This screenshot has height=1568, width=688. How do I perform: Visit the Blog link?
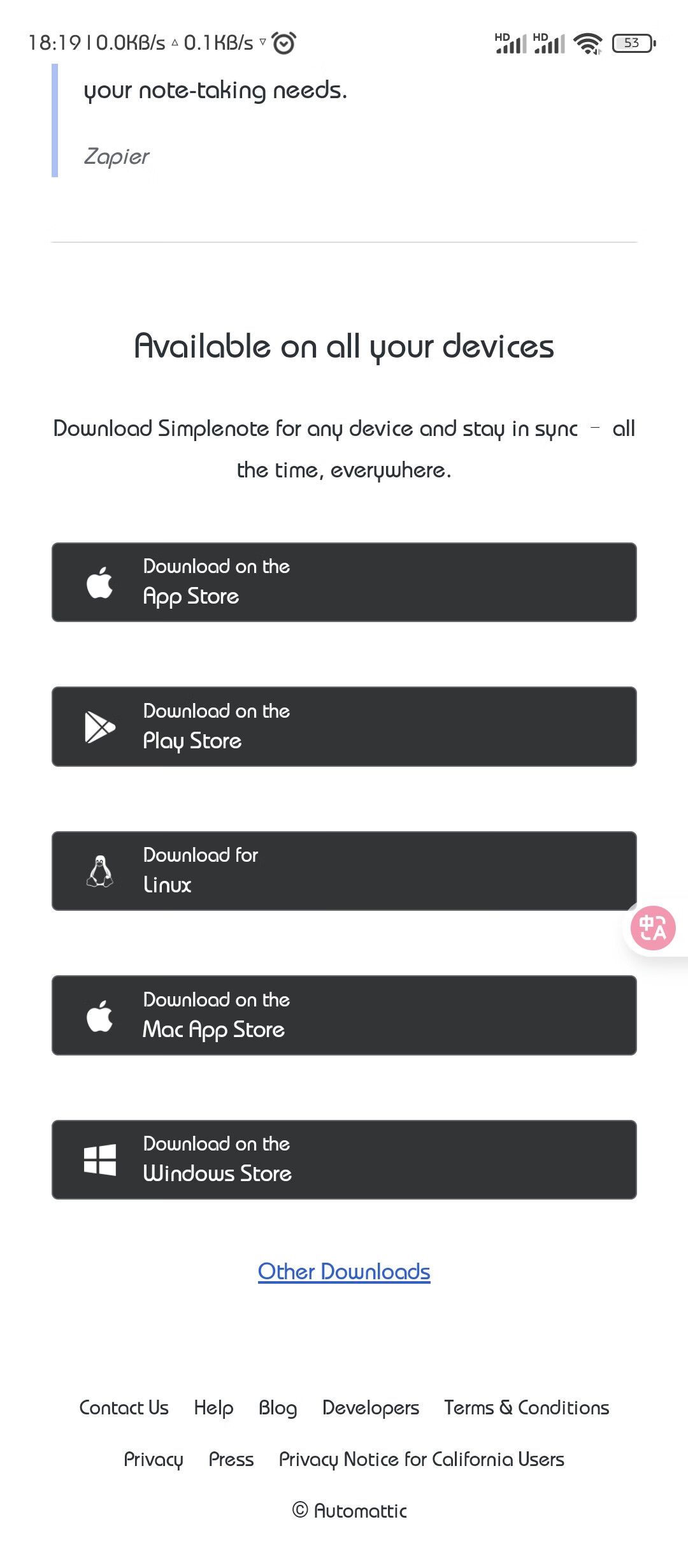pyautogui.click(x=278, y=1407)
